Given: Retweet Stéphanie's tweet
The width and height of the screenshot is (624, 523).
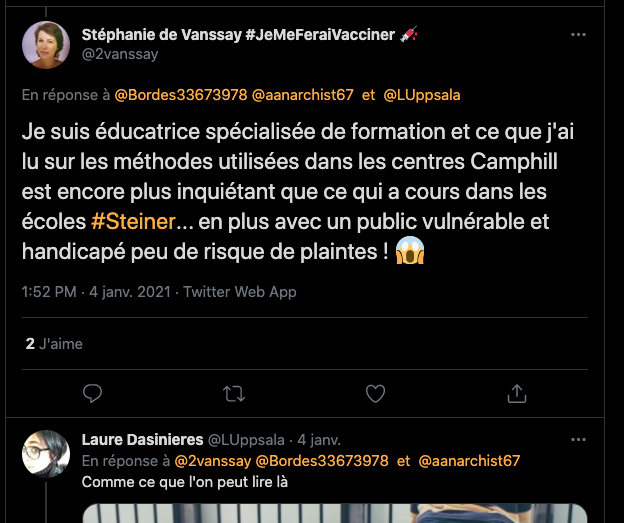Looking at the screenshot, I should point(234,393).
